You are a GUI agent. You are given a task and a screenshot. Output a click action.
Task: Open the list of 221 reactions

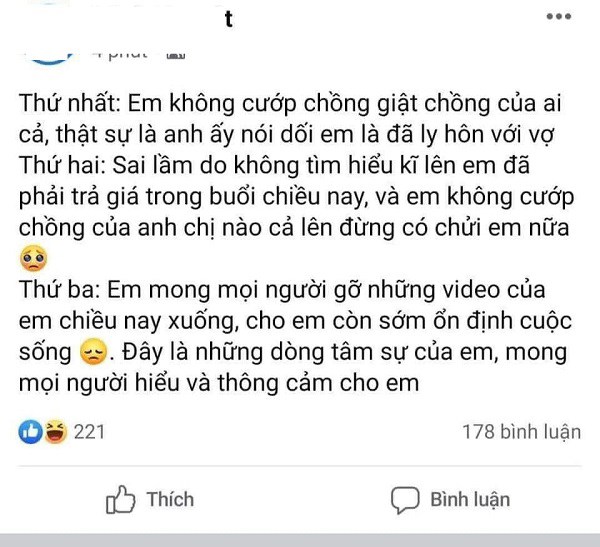click(x=62, y=432)
